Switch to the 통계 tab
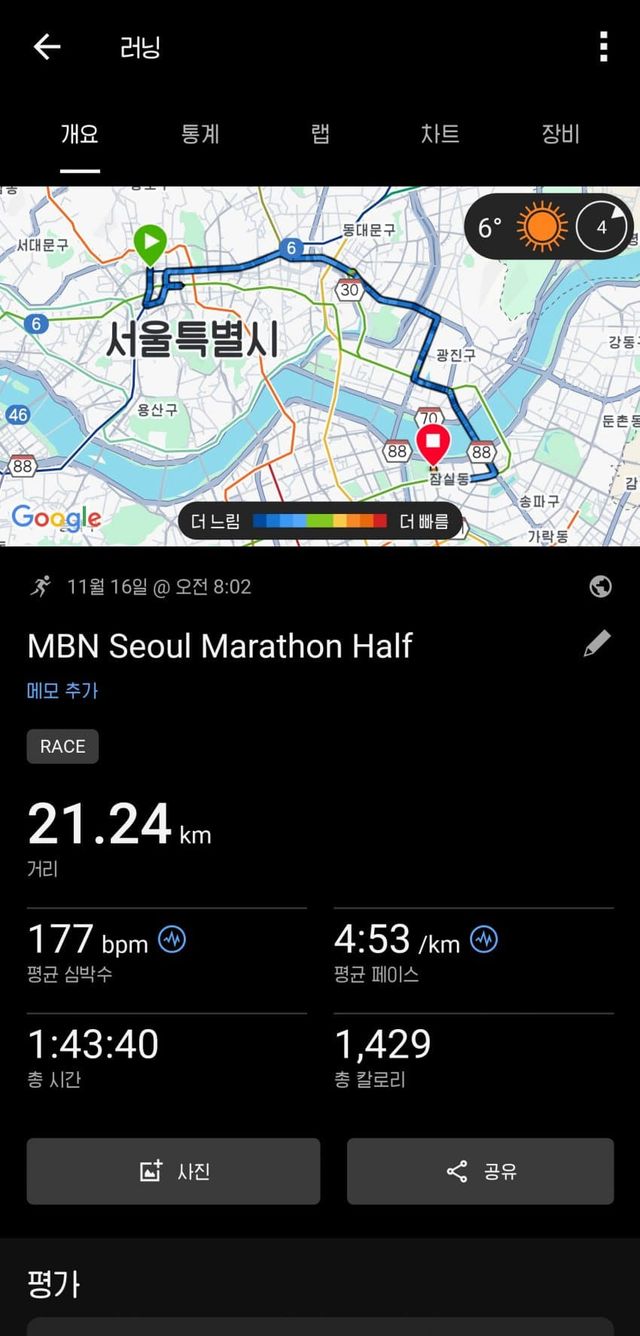 click(x=200, y=134)
